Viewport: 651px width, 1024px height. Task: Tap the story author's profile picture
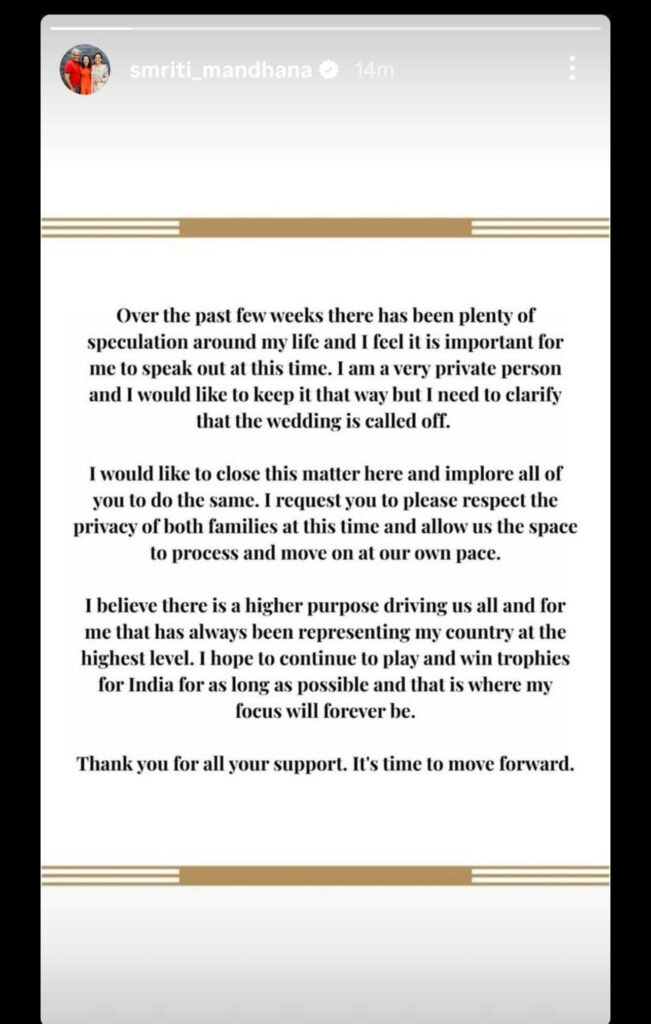click(85, 70)
